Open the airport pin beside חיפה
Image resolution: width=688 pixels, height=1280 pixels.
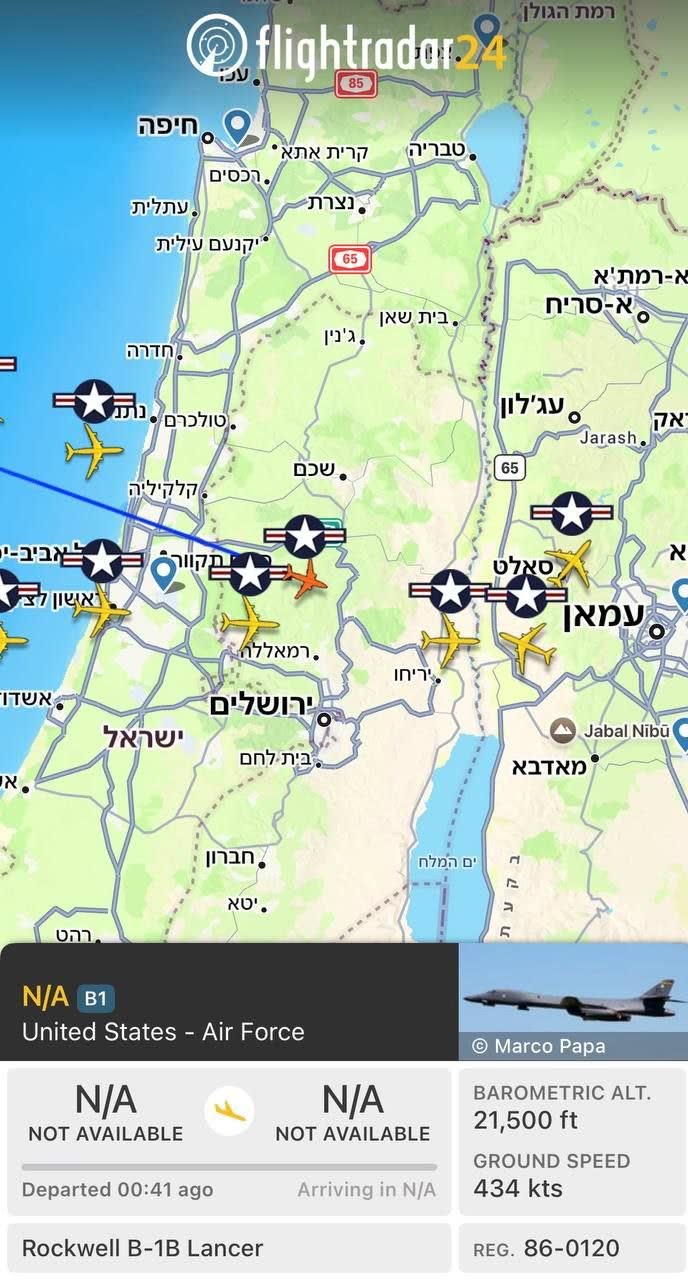[x=237, y=127]
